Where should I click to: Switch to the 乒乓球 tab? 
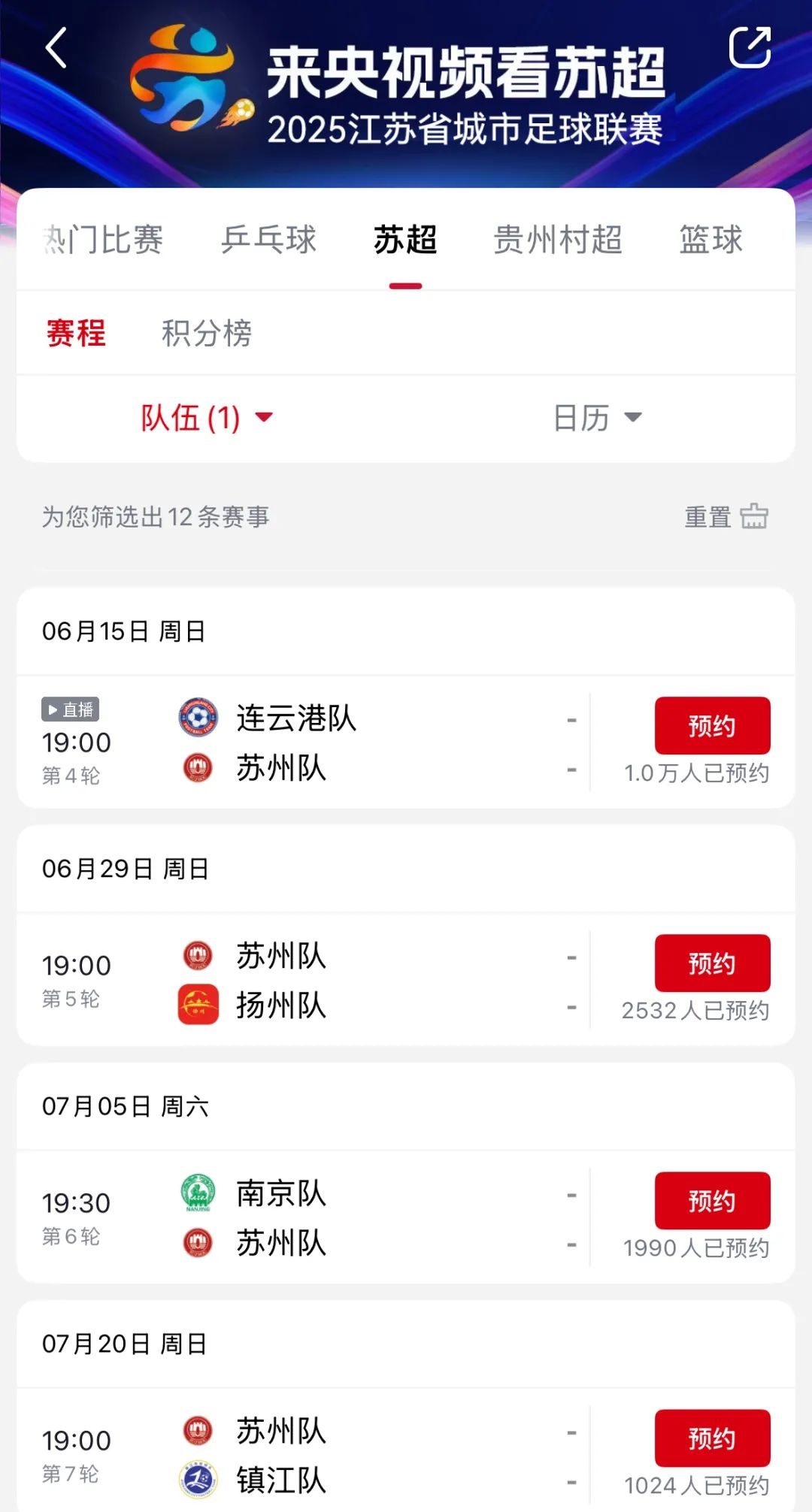click(268, 240)
